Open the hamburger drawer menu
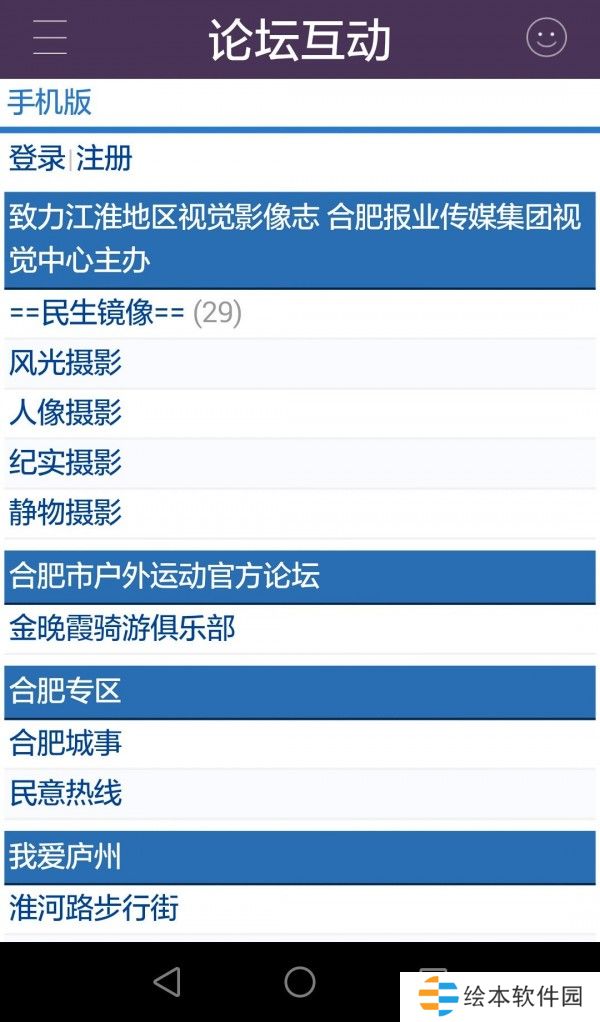This screenshot has height=1022, width=600. (x=49, y=38)
